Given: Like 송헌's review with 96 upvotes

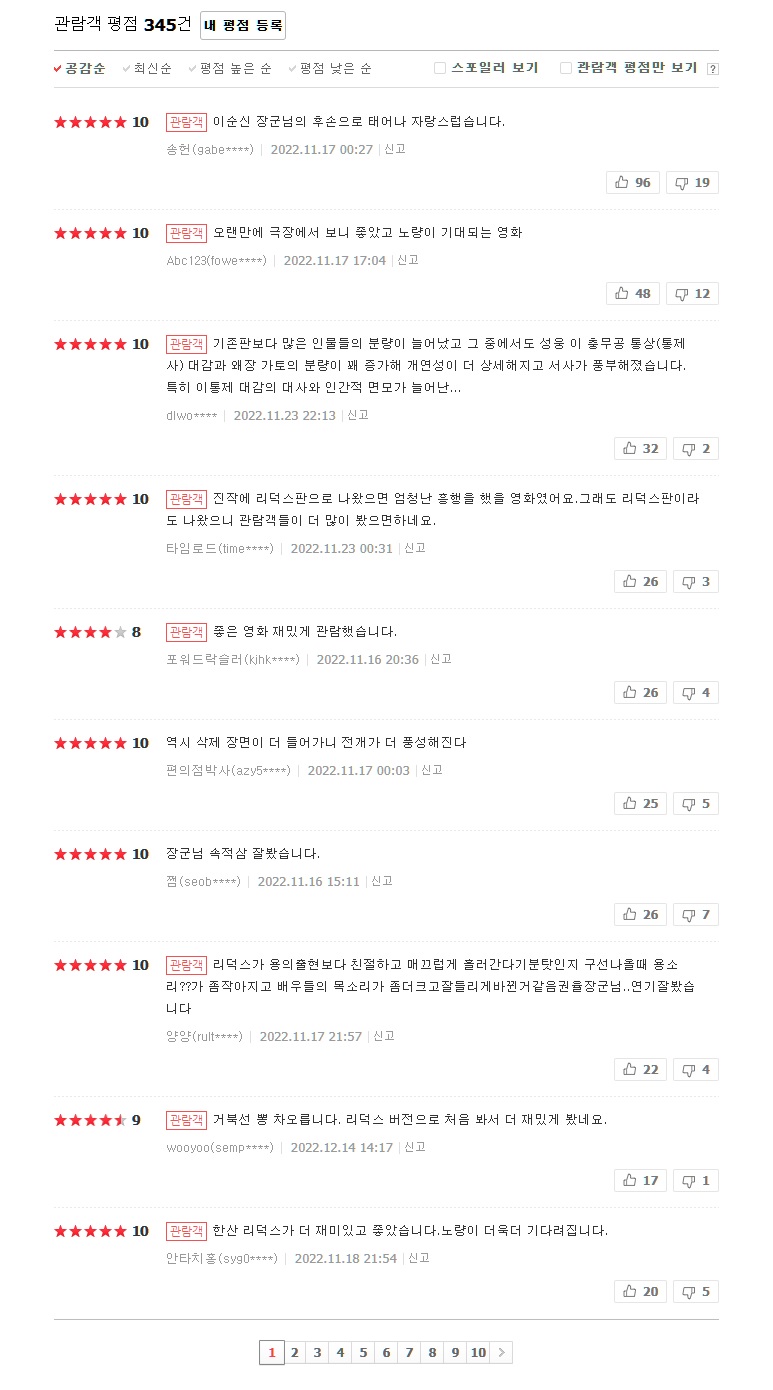Looking at the screenshot, I should pyautogui.click(x=633, y=182).
